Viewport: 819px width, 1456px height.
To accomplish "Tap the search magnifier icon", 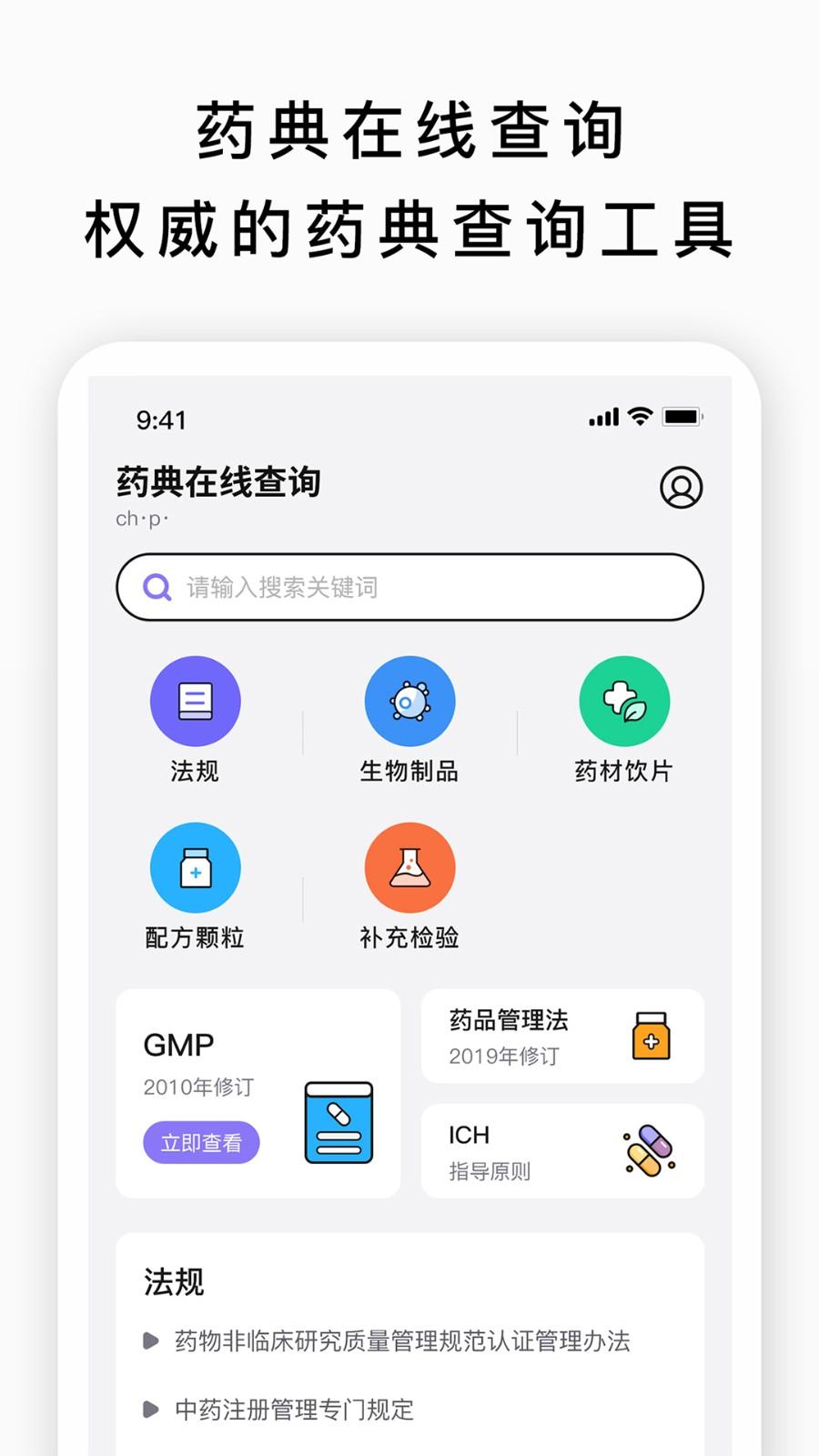I will tap(157, 587).
